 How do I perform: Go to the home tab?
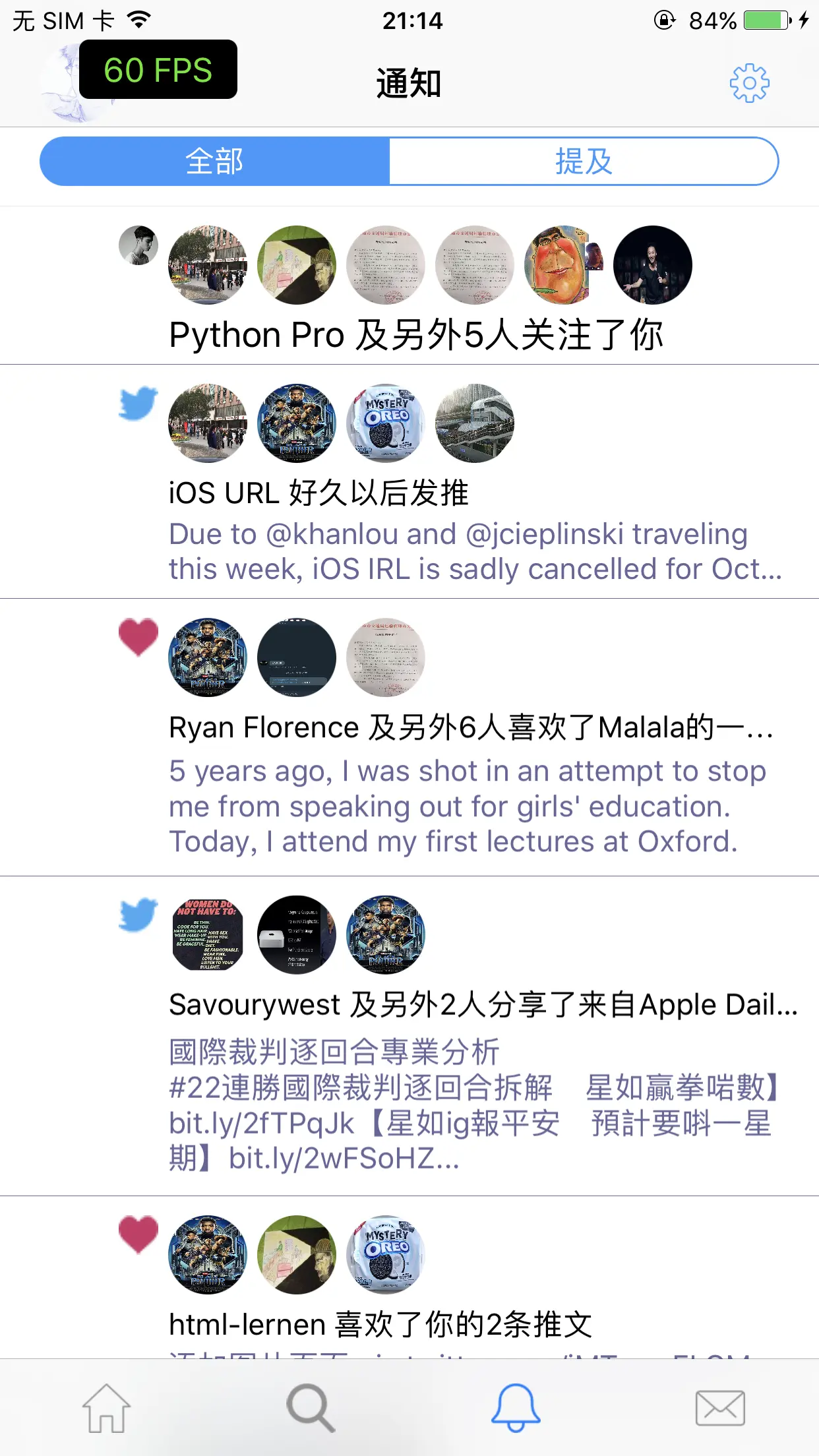pos(107,1408)
